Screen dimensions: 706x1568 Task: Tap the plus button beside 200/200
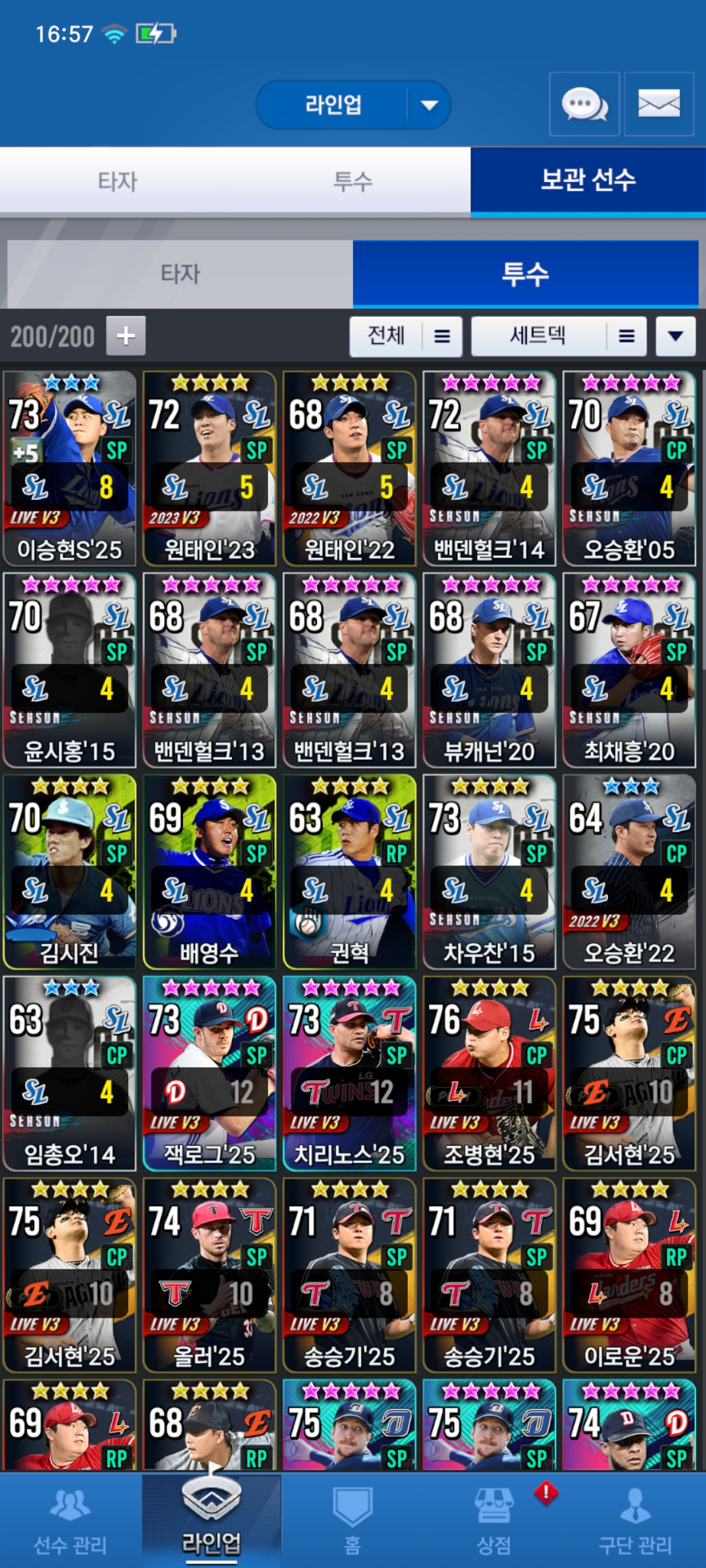pos(126,336)
